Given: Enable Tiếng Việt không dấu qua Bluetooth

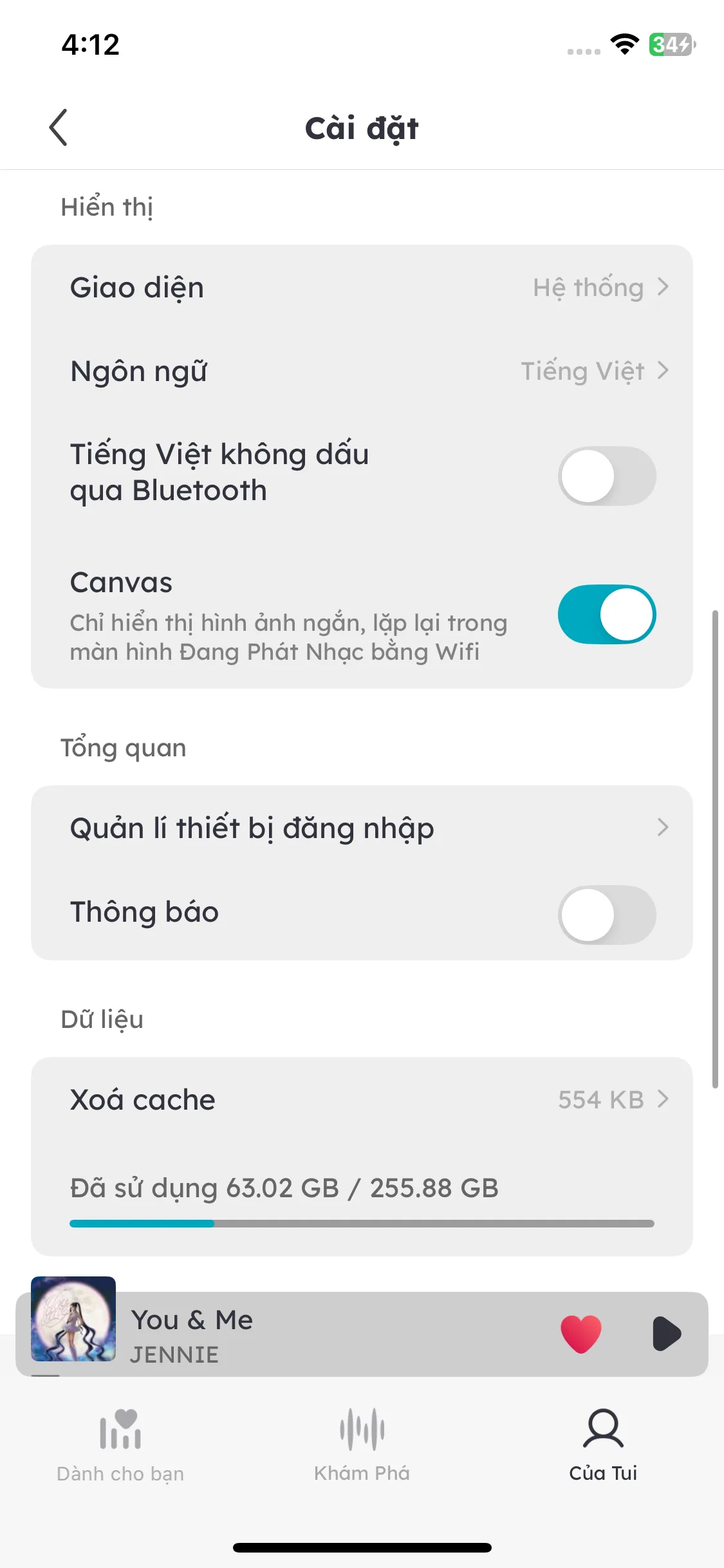Looking at the screenshot, I should [x=607, y=476].
